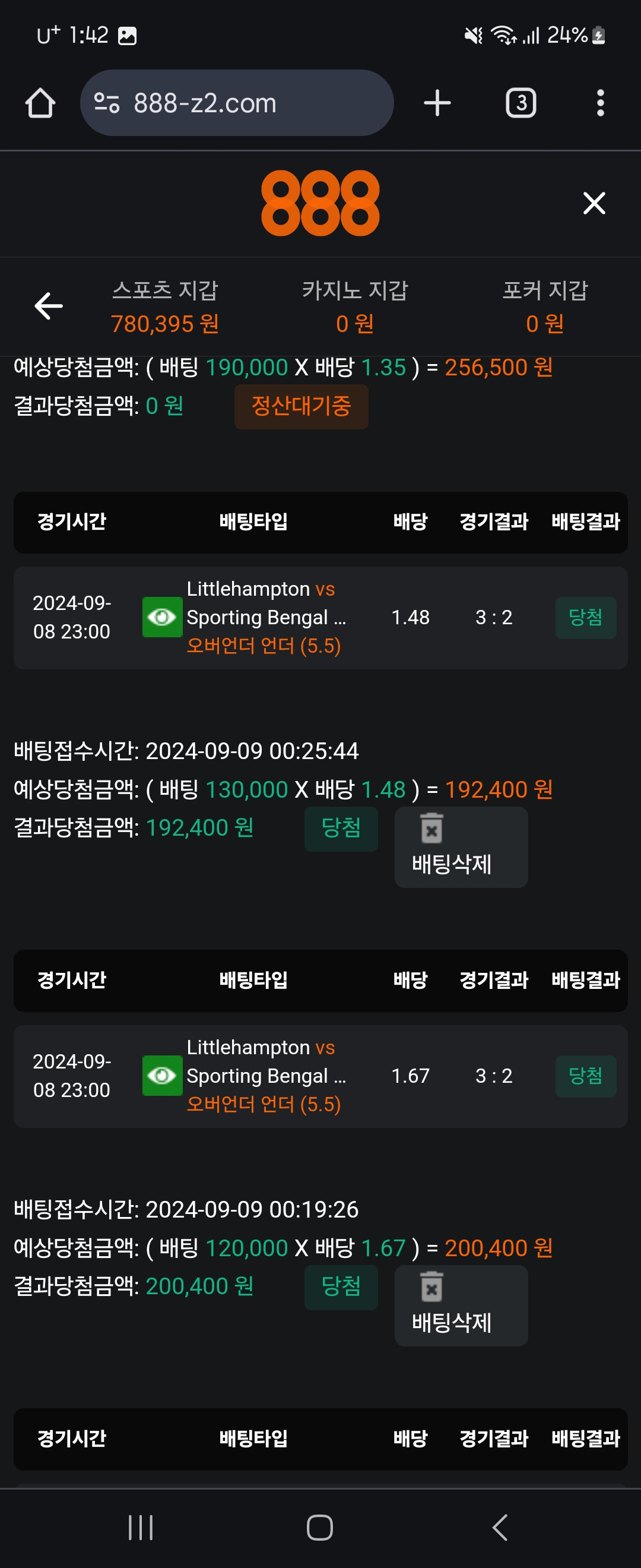Screen dimensions: 641x1568
Task: Tap the eye icon on the 1.67 odds bet
Action: [162, 1076]
